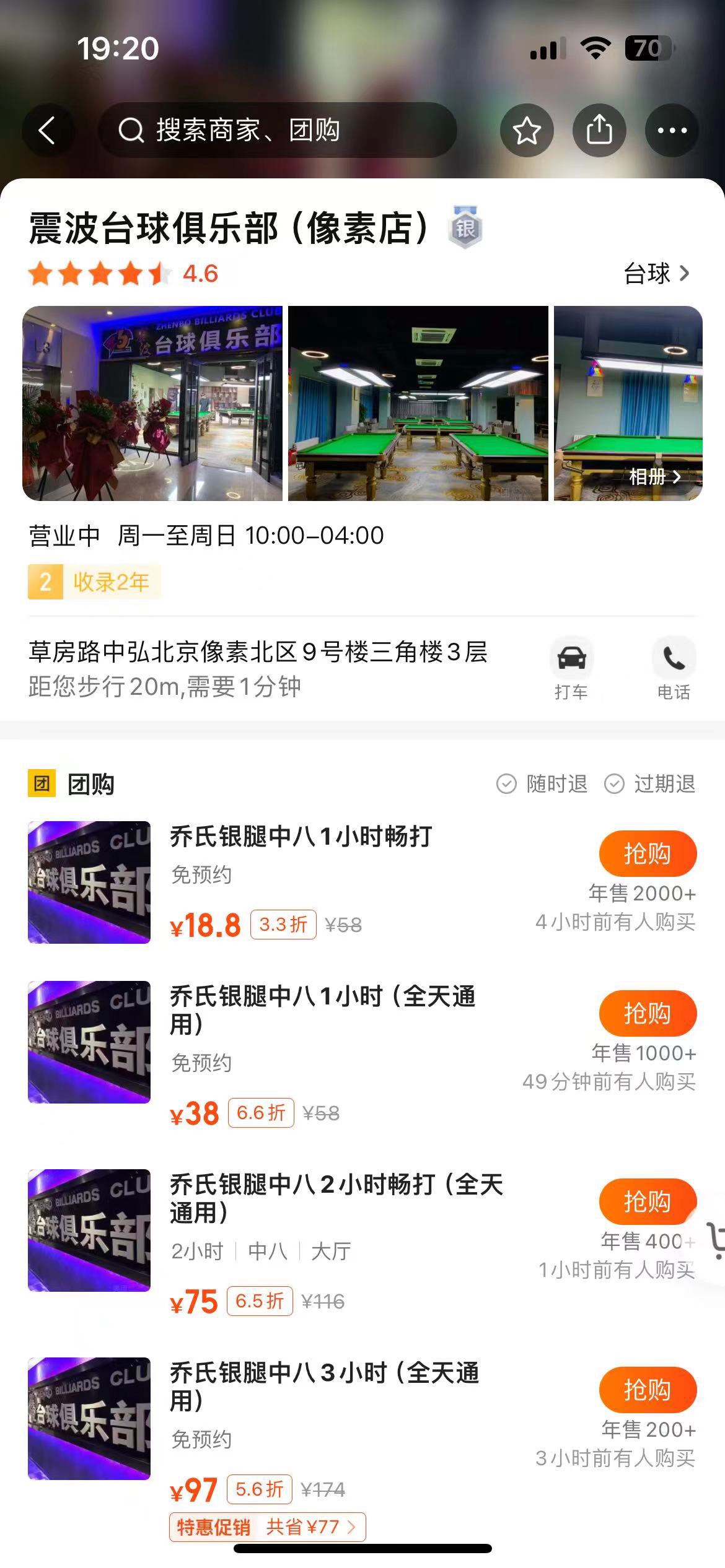Screen dimensions: 725x1568
Task: Go back using the top-left arrow
Action: (47, 130)
